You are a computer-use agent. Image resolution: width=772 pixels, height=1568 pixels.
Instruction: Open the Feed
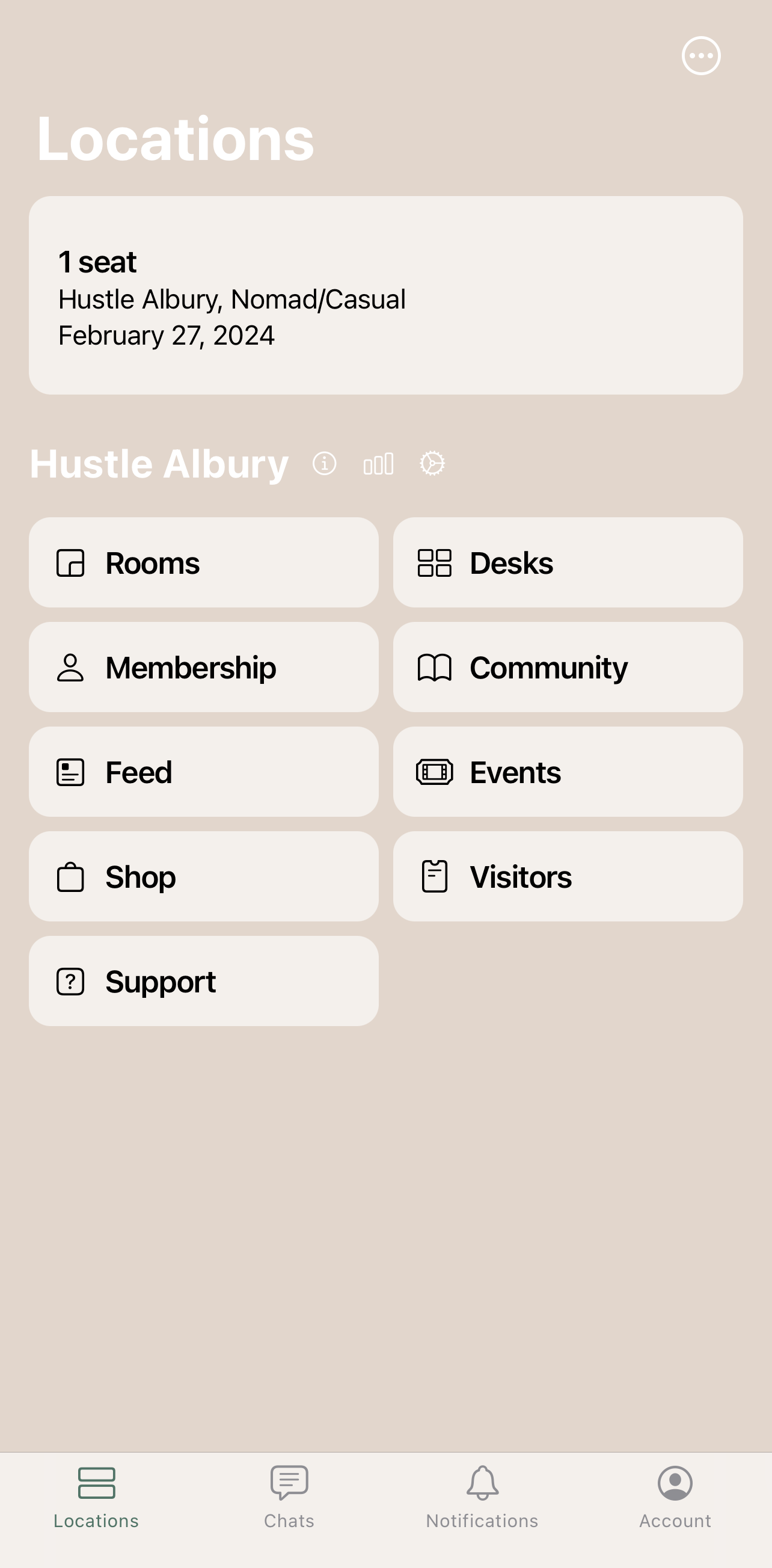(x=204, y=772)
